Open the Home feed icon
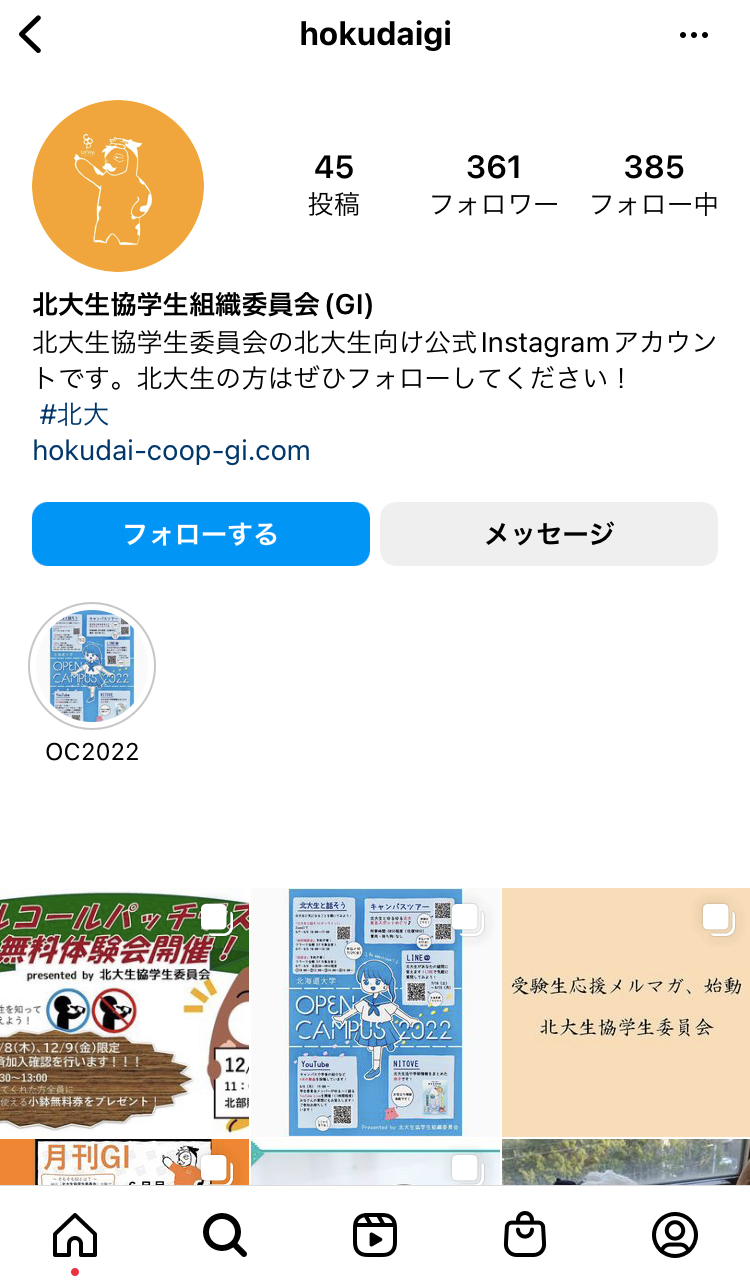Image resolution: width=750 pixels, height=1284 pixels. (75, 1235)
